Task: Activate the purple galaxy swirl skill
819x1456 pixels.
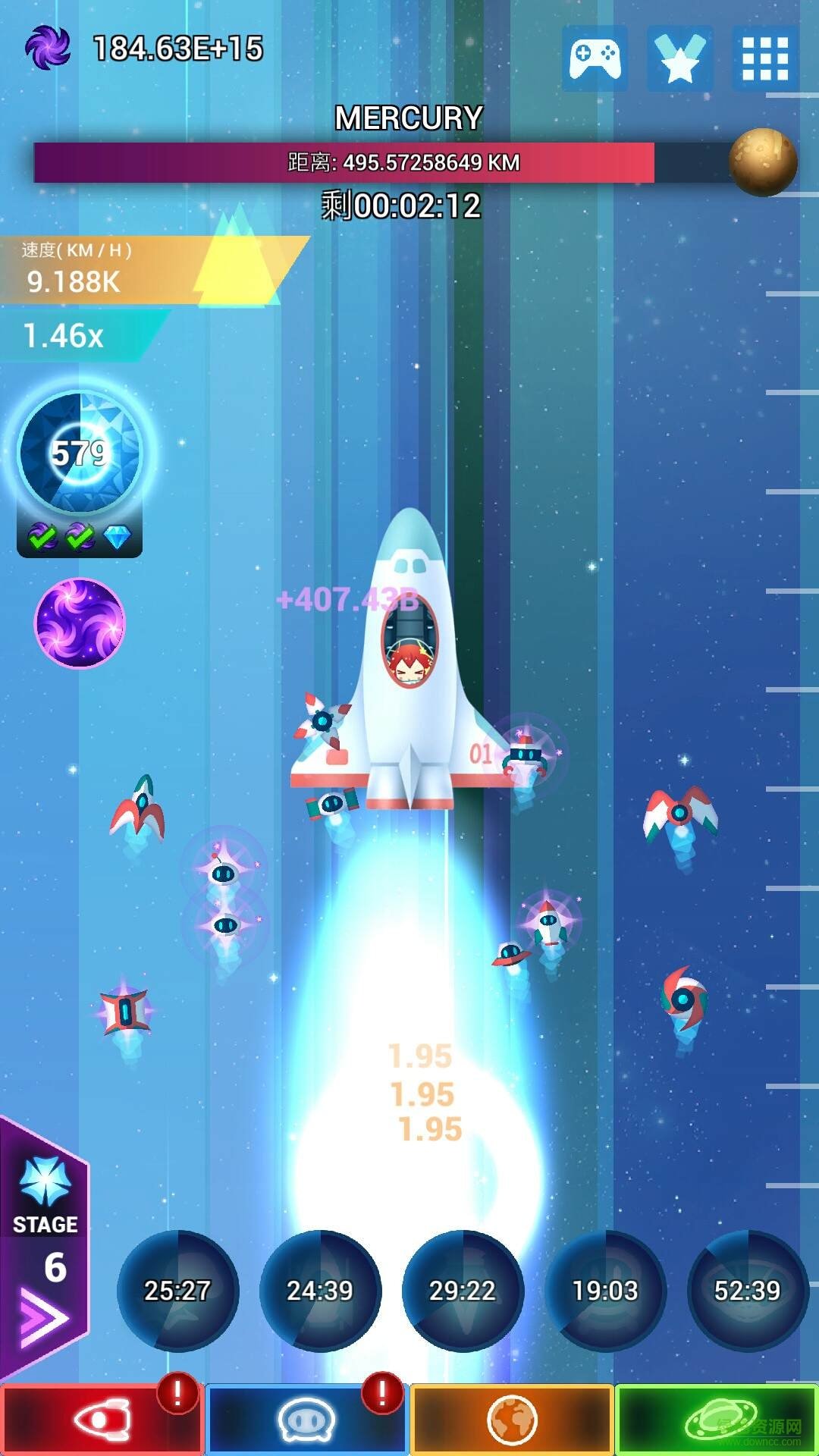Action: tap(80, 623)
